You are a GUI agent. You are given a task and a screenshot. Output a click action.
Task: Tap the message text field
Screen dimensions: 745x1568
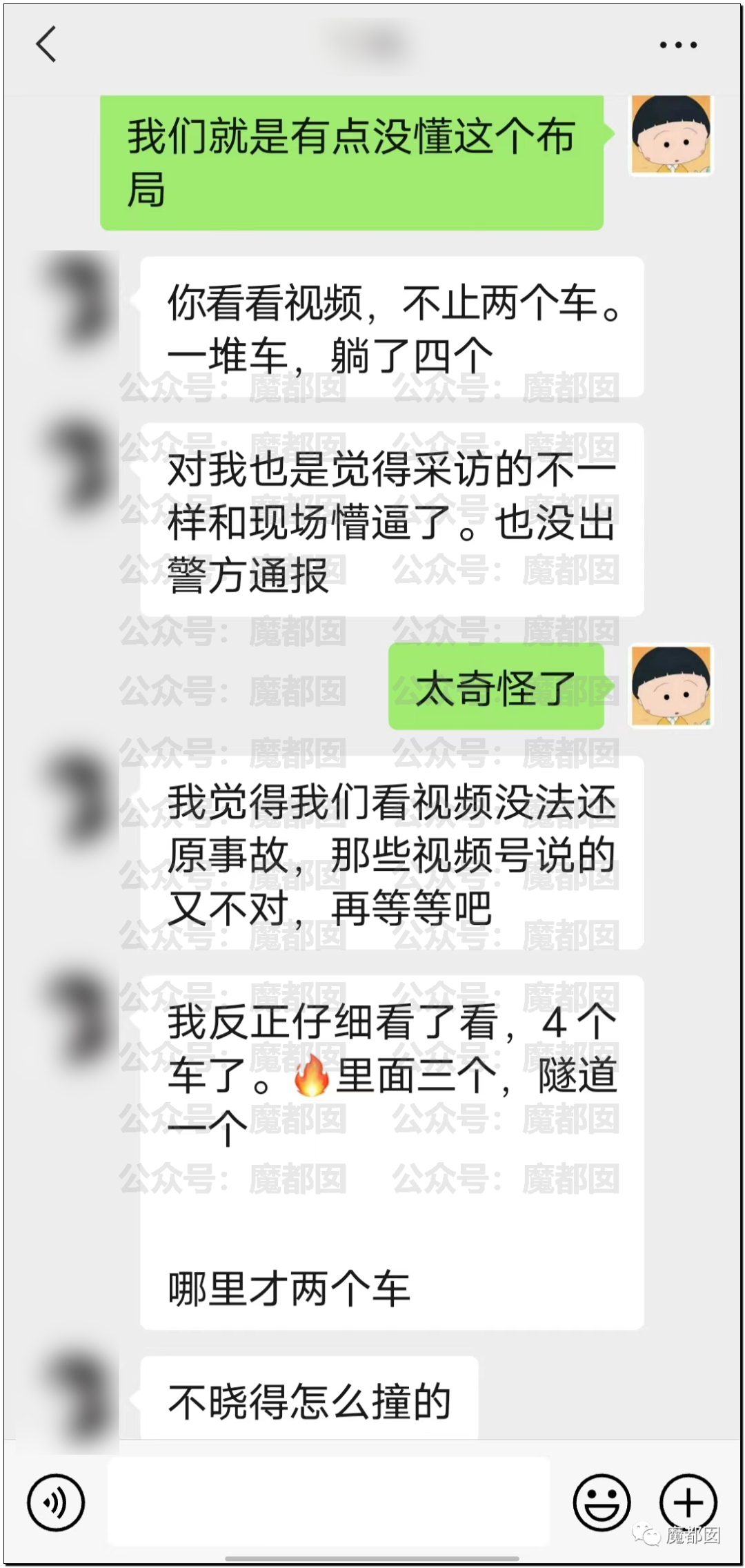click(328, 1502)
